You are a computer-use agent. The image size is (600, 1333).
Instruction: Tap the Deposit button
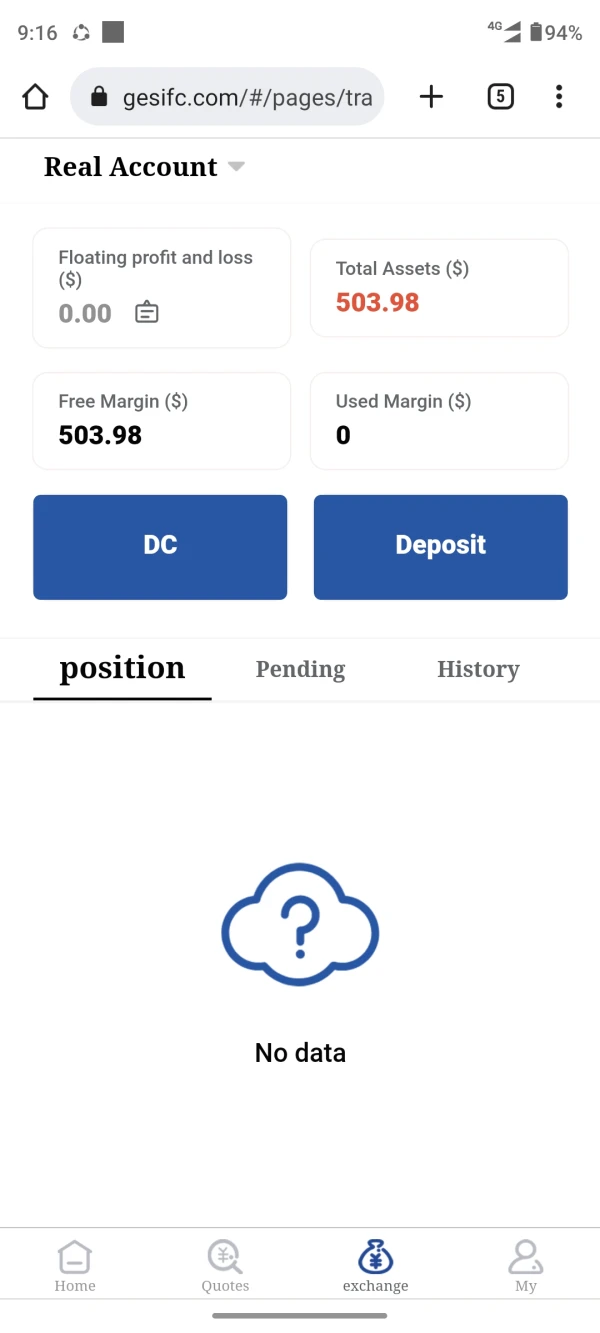440,546
